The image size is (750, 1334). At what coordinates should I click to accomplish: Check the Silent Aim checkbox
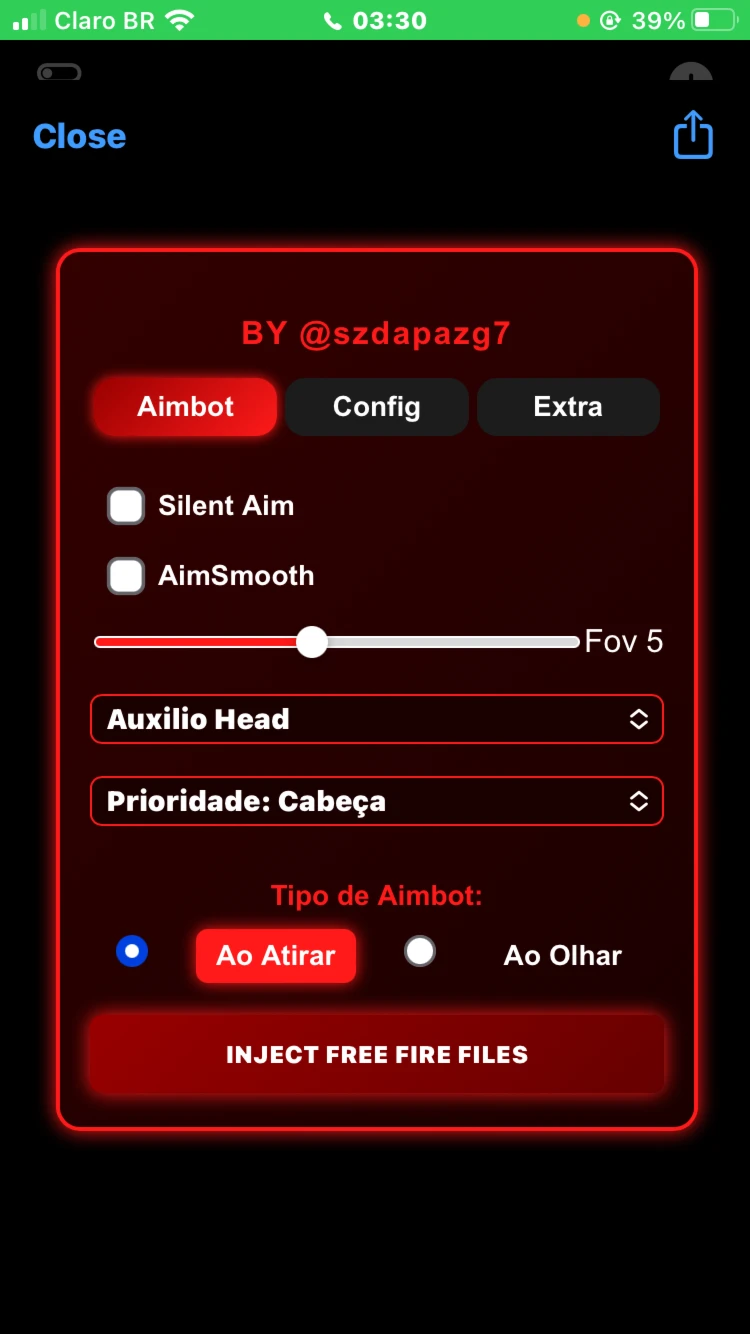(x=126, y=506)
